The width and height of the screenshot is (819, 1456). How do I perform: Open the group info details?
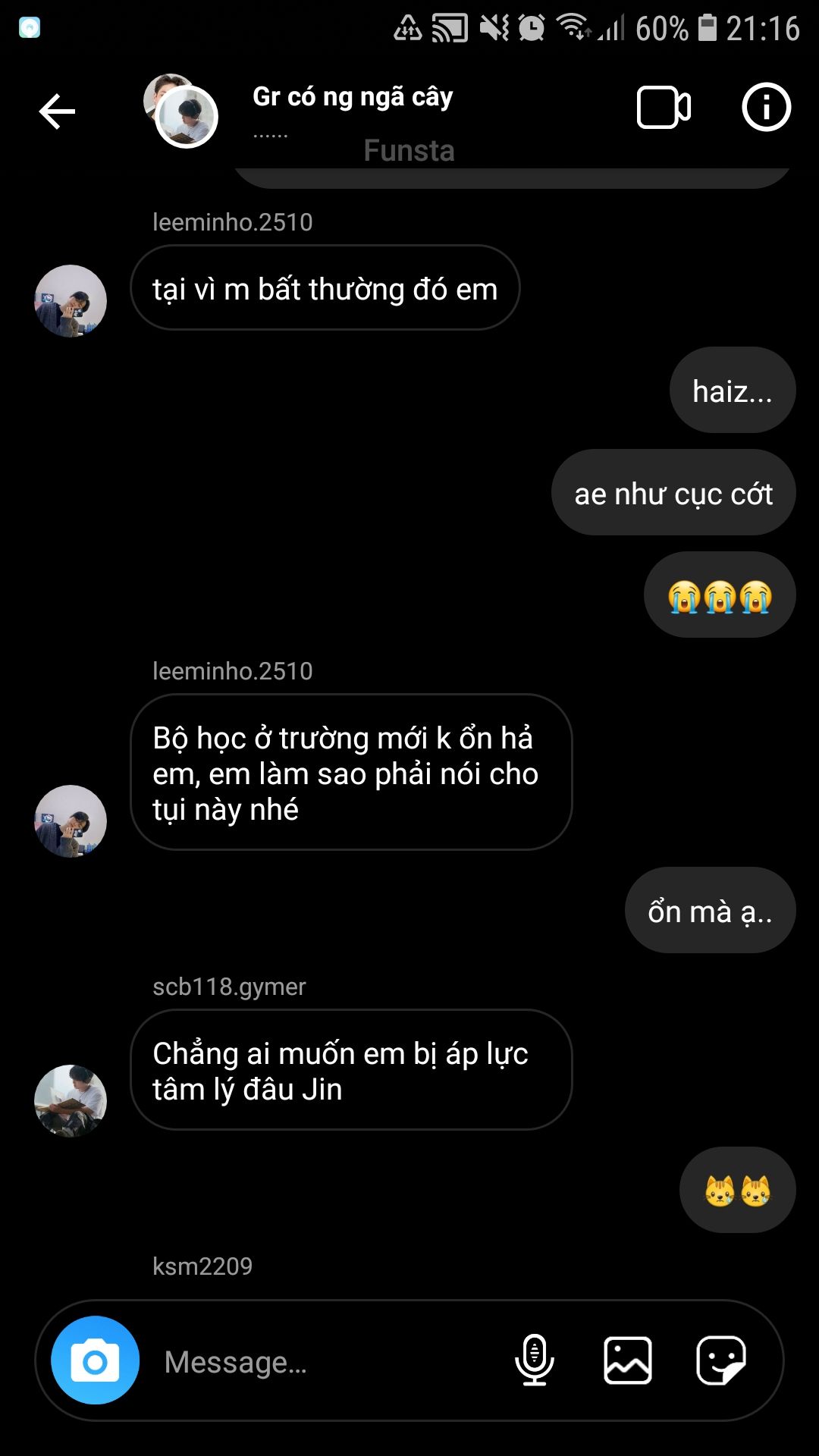pos(766,107)
